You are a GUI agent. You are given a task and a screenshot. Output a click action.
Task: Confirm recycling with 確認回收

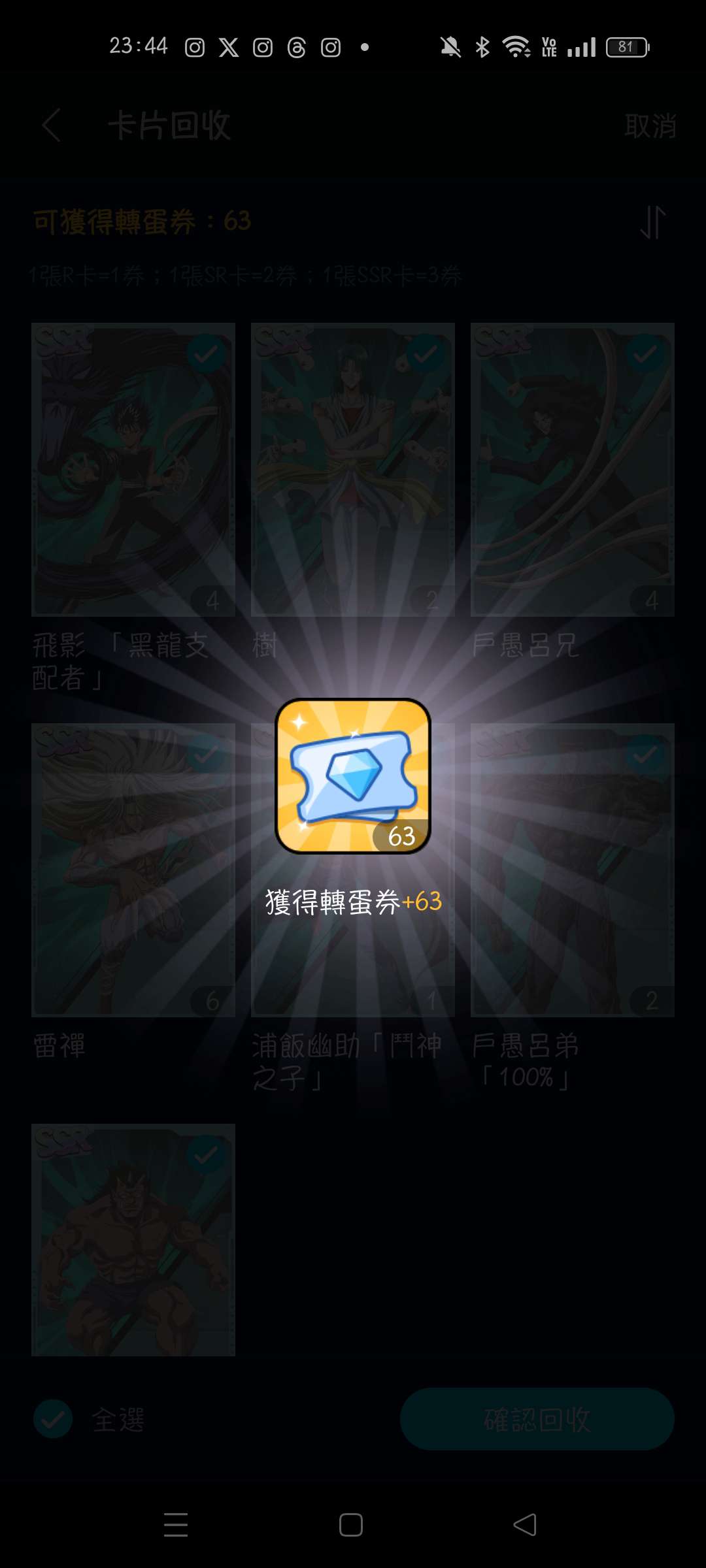[537, 1419]
